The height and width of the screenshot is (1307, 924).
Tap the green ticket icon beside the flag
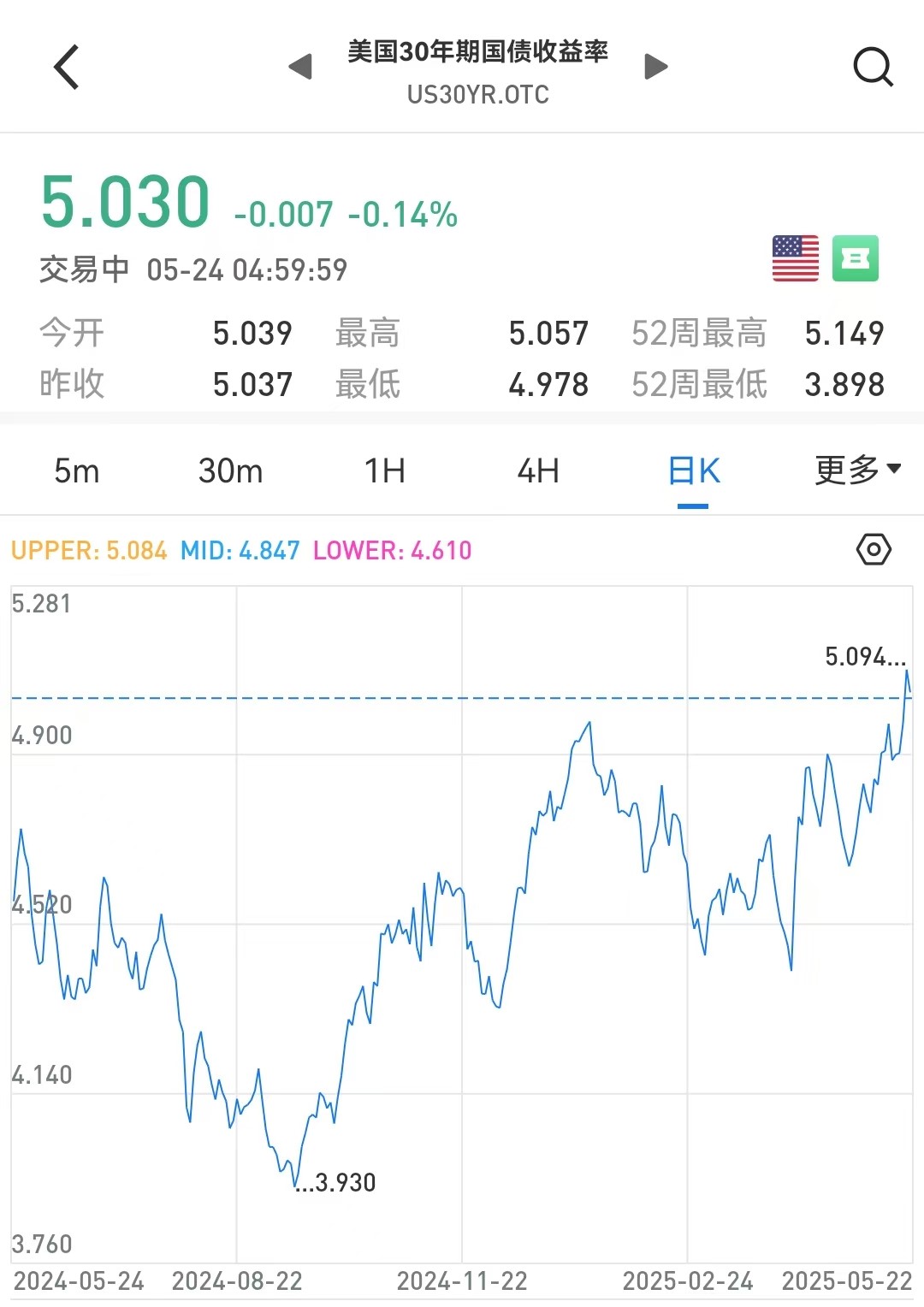click(856, 258)
